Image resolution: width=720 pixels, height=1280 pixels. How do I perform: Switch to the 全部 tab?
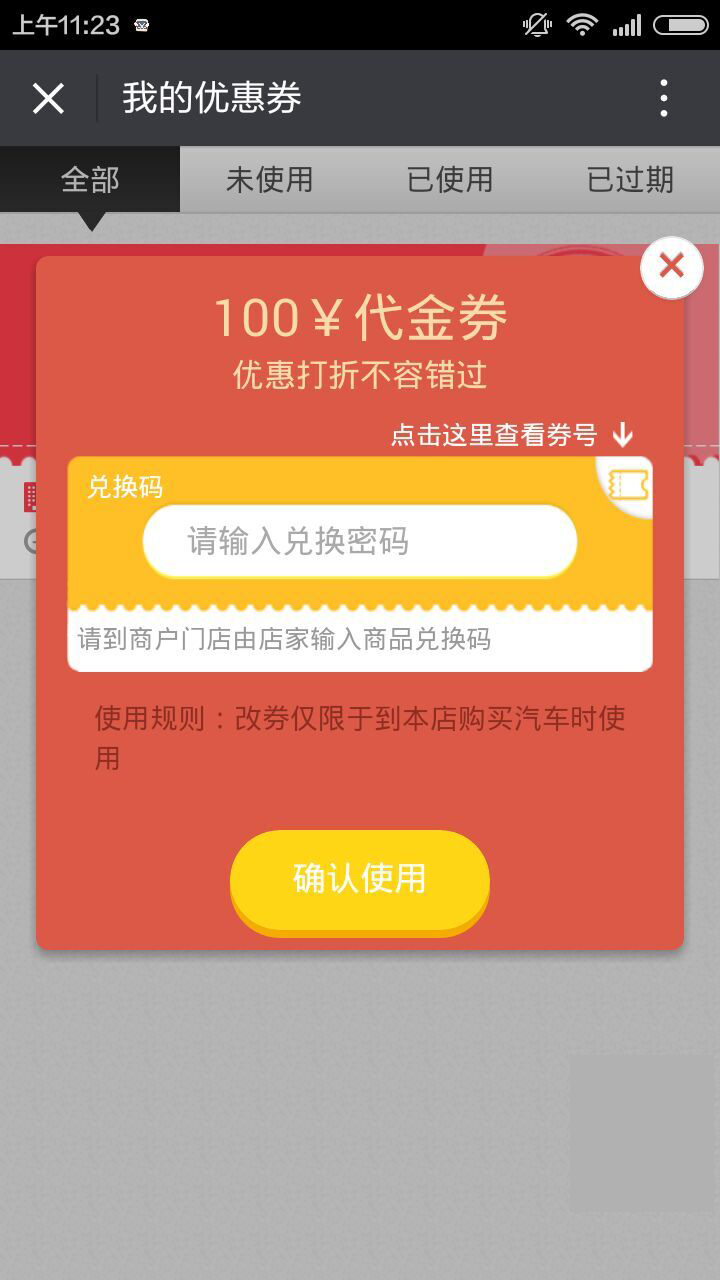[90, 180]
